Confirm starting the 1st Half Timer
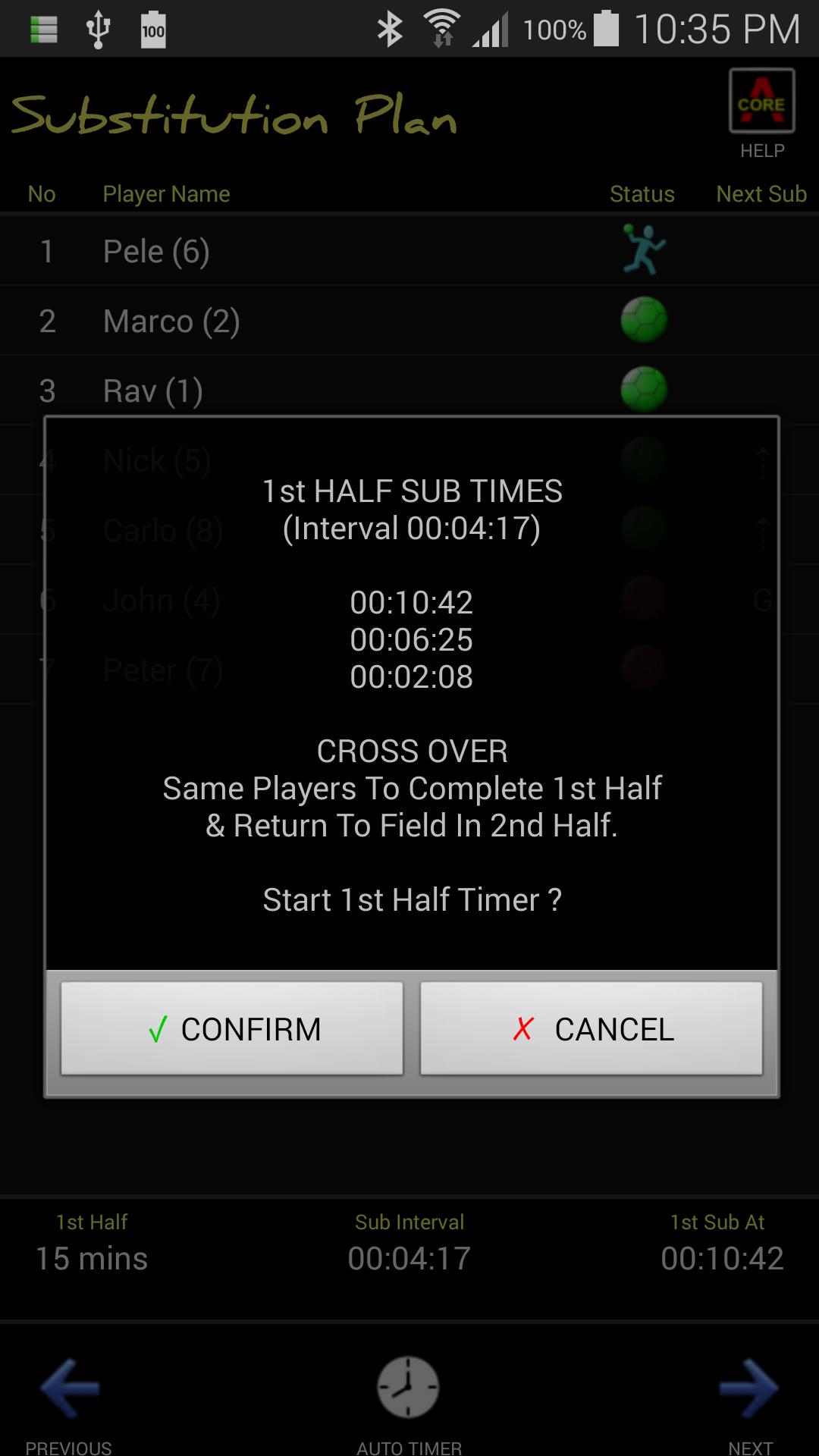The image size is (819, 1456). point(232,1029)
